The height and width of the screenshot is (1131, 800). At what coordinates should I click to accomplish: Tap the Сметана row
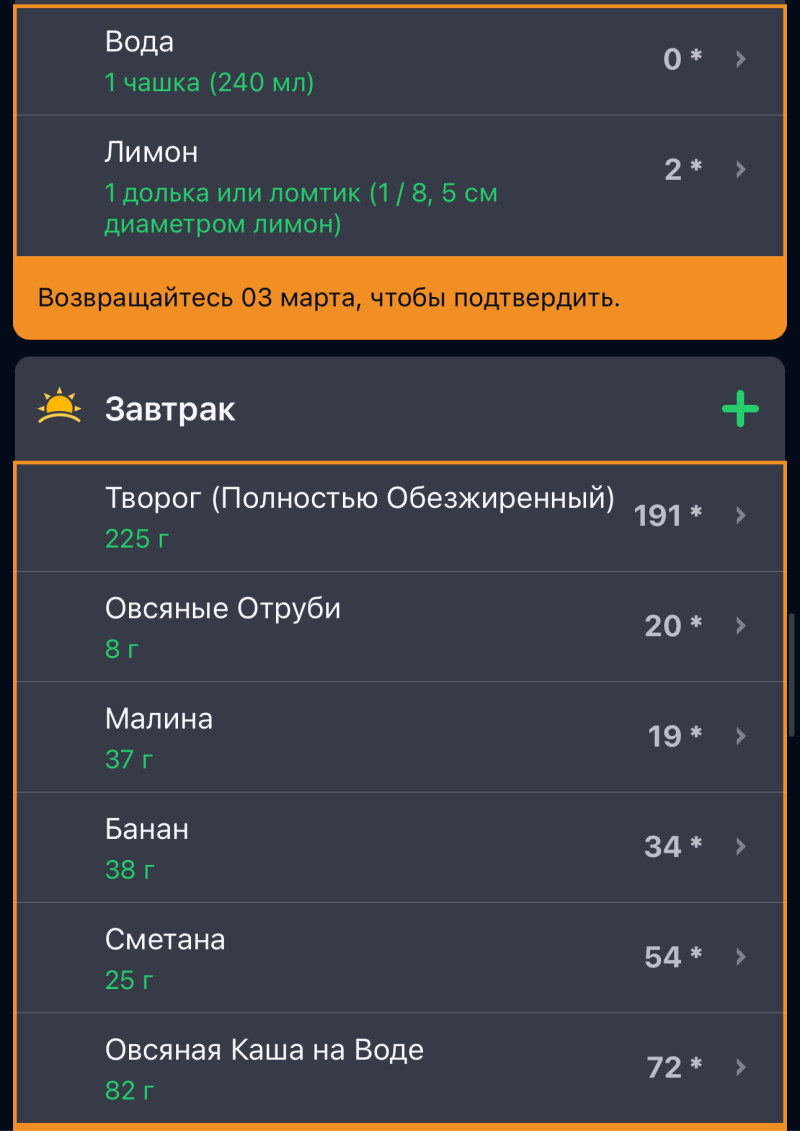point(400,958)
